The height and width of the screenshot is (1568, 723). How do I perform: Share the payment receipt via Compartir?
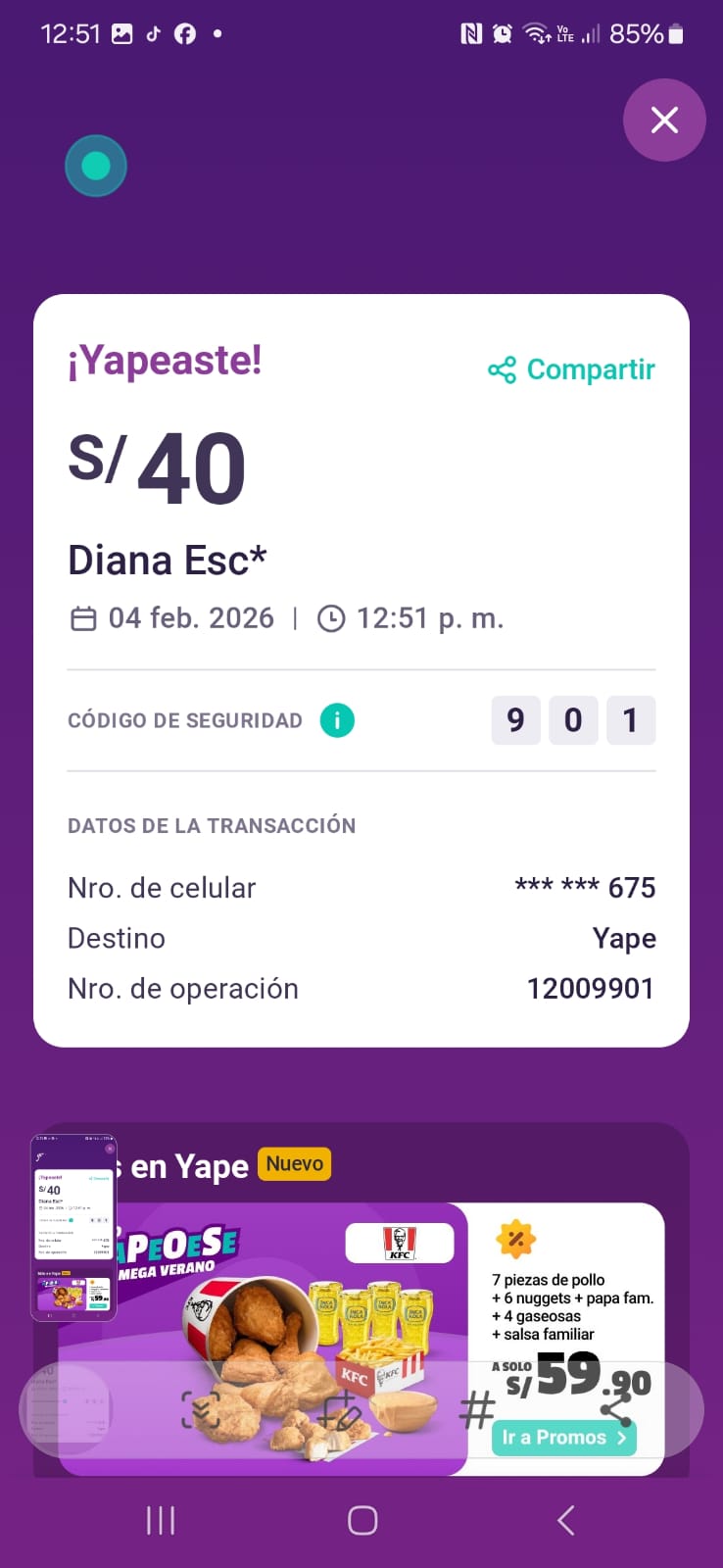coord(572,369)
